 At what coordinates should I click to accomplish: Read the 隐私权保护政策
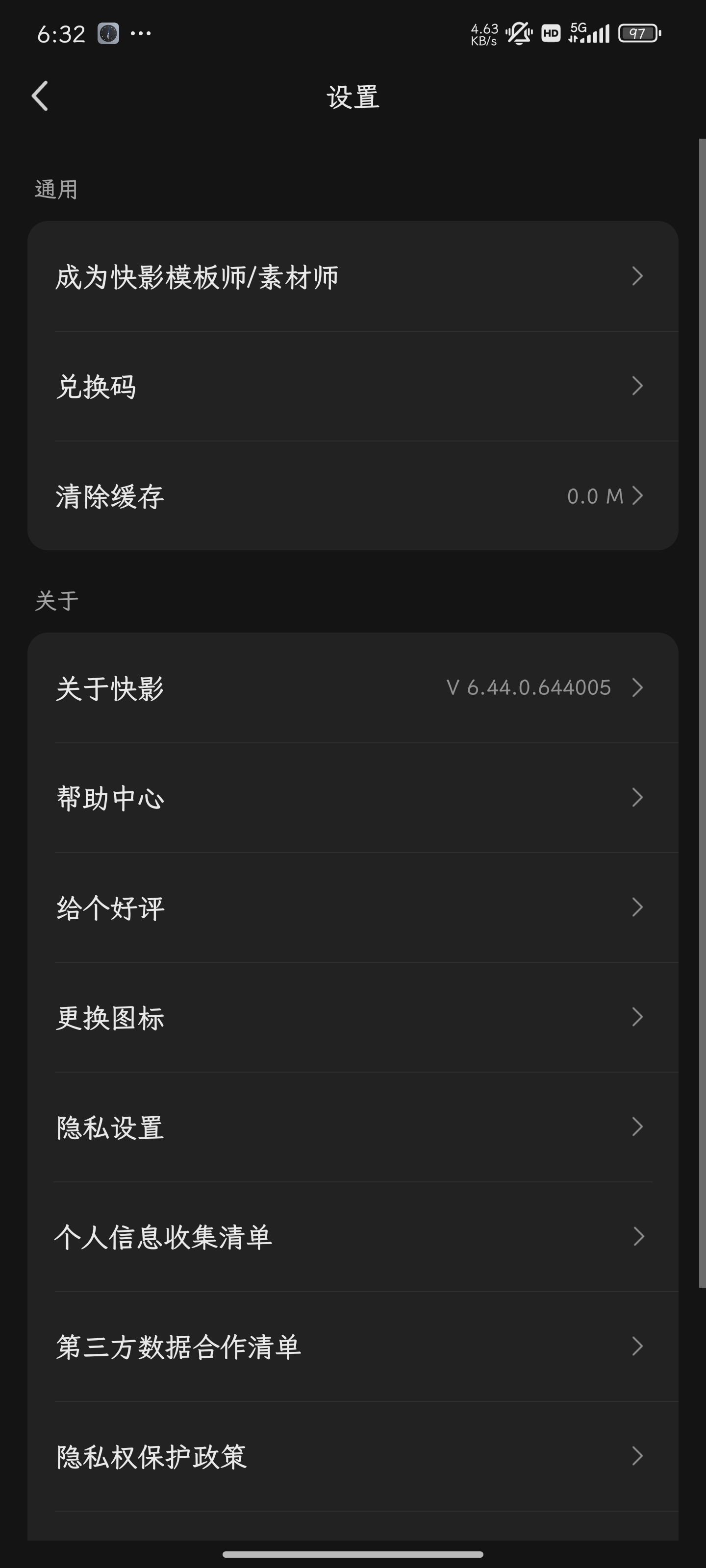point(352,1457)
